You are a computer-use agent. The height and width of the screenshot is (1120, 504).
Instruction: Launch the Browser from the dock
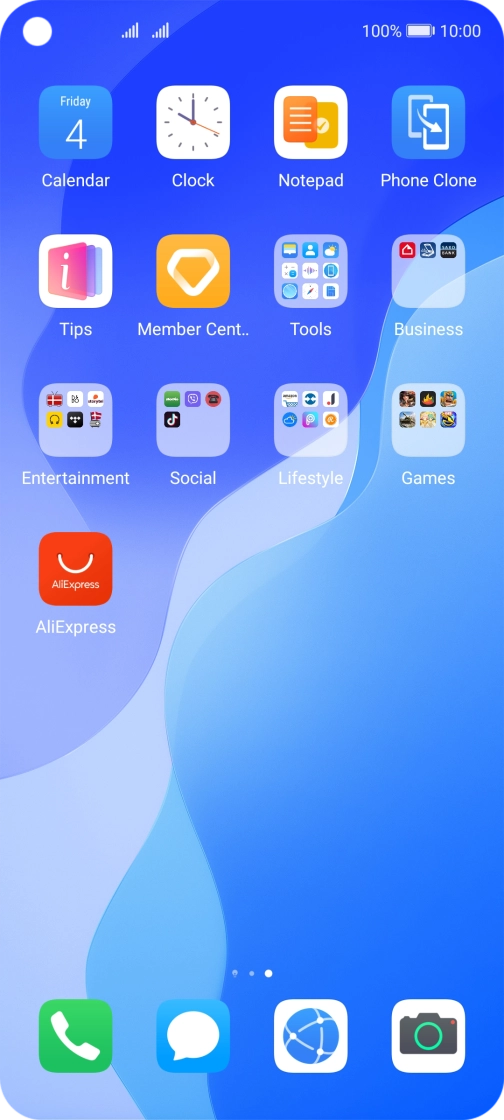click(x=311, y=1036)
